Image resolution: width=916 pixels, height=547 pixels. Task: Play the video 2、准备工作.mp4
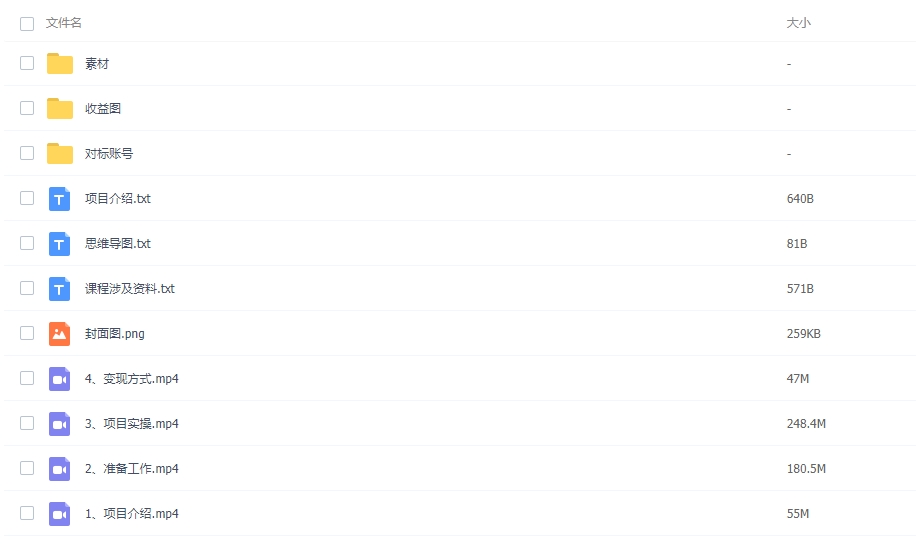(132, 469)
